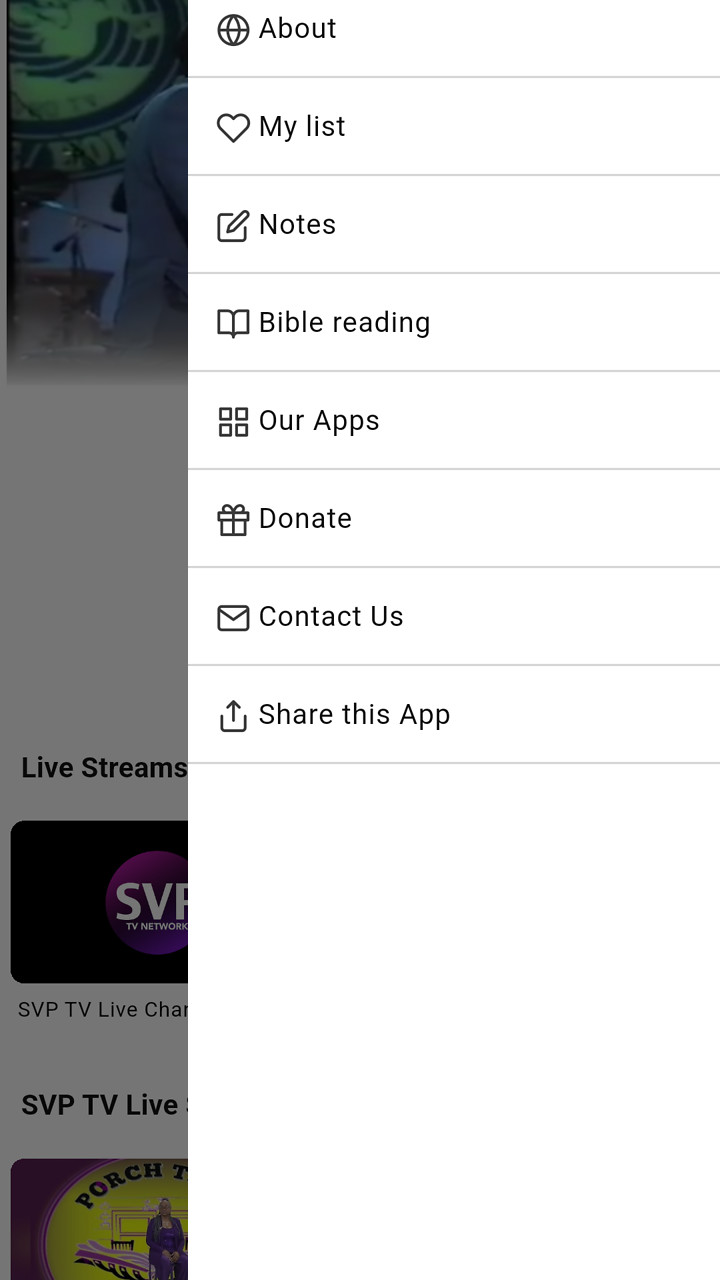Tap the grid icon beside Our Apps
This screenshot has width=720, height=1280.
tap(233, 422)
